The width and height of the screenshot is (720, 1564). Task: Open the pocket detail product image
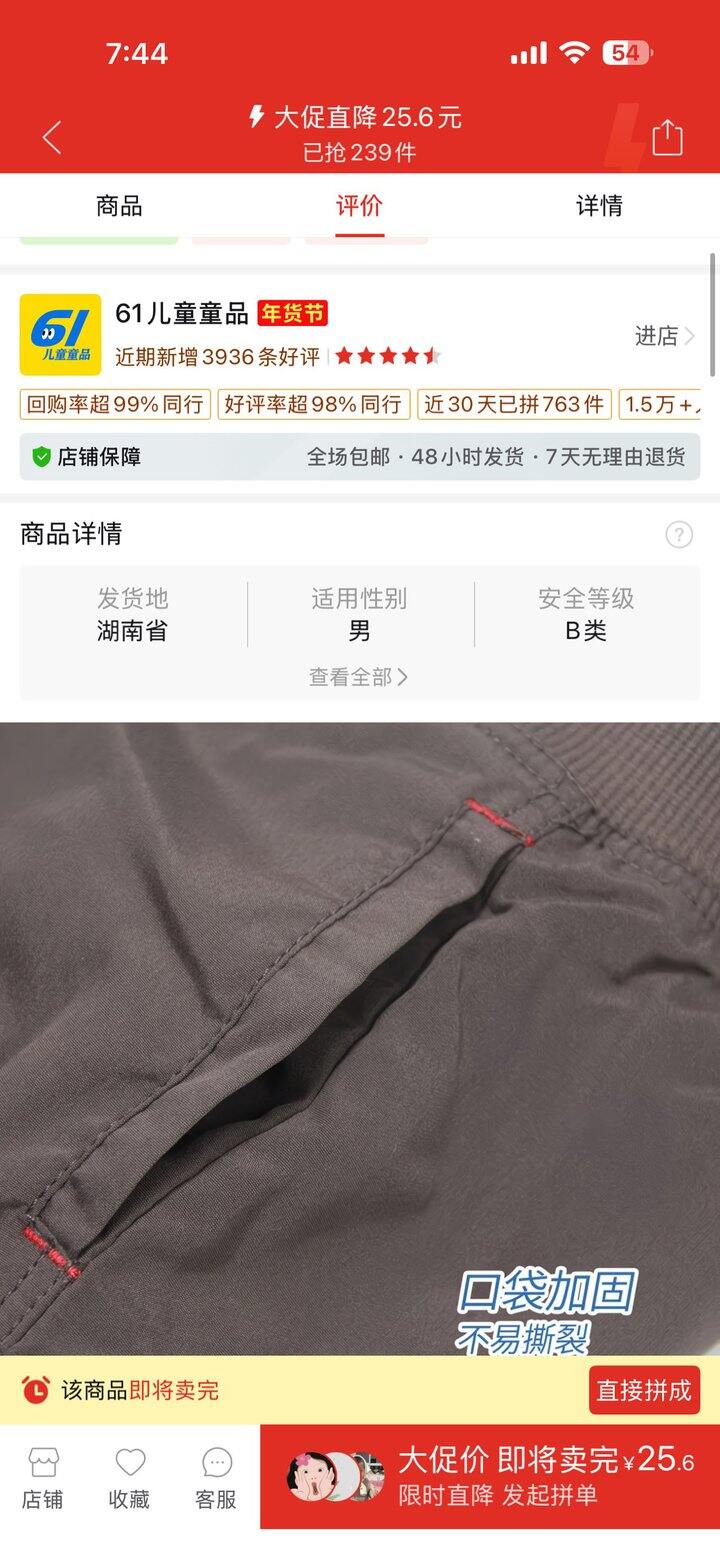[x=360, y=1038]
